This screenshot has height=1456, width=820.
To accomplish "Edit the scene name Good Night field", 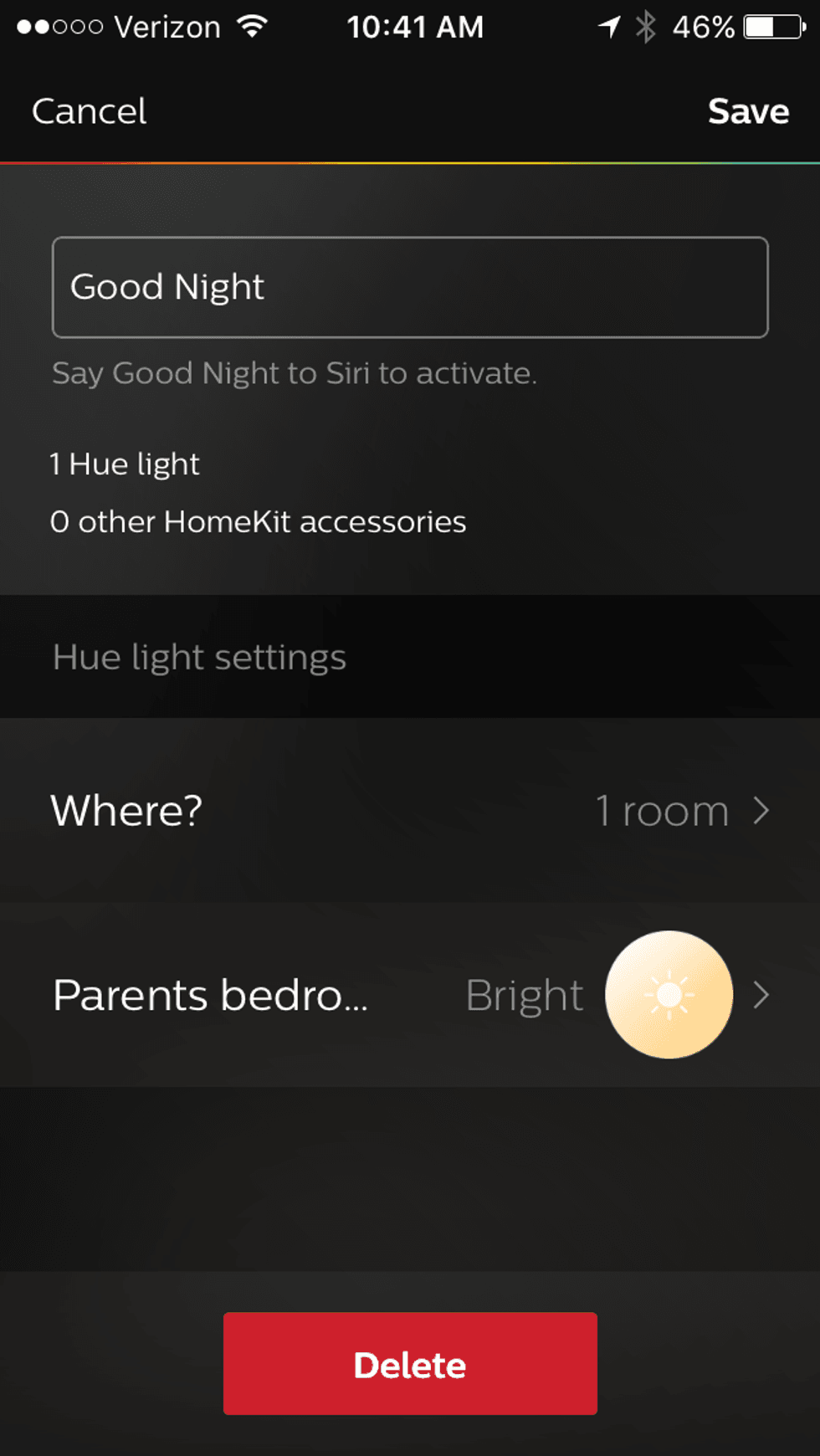I will tap(409, 286).
